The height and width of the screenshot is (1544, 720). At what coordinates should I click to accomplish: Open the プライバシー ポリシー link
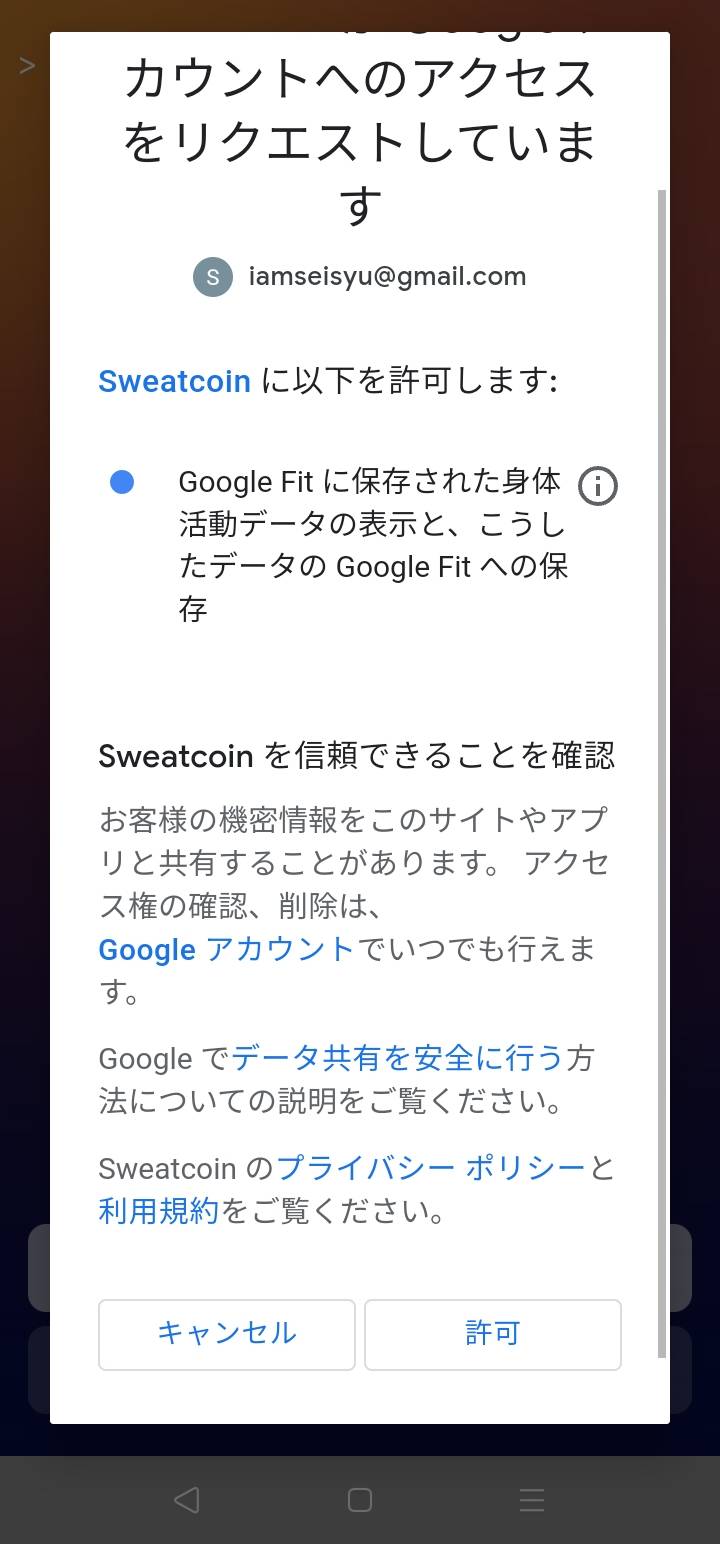(431, 1167)
